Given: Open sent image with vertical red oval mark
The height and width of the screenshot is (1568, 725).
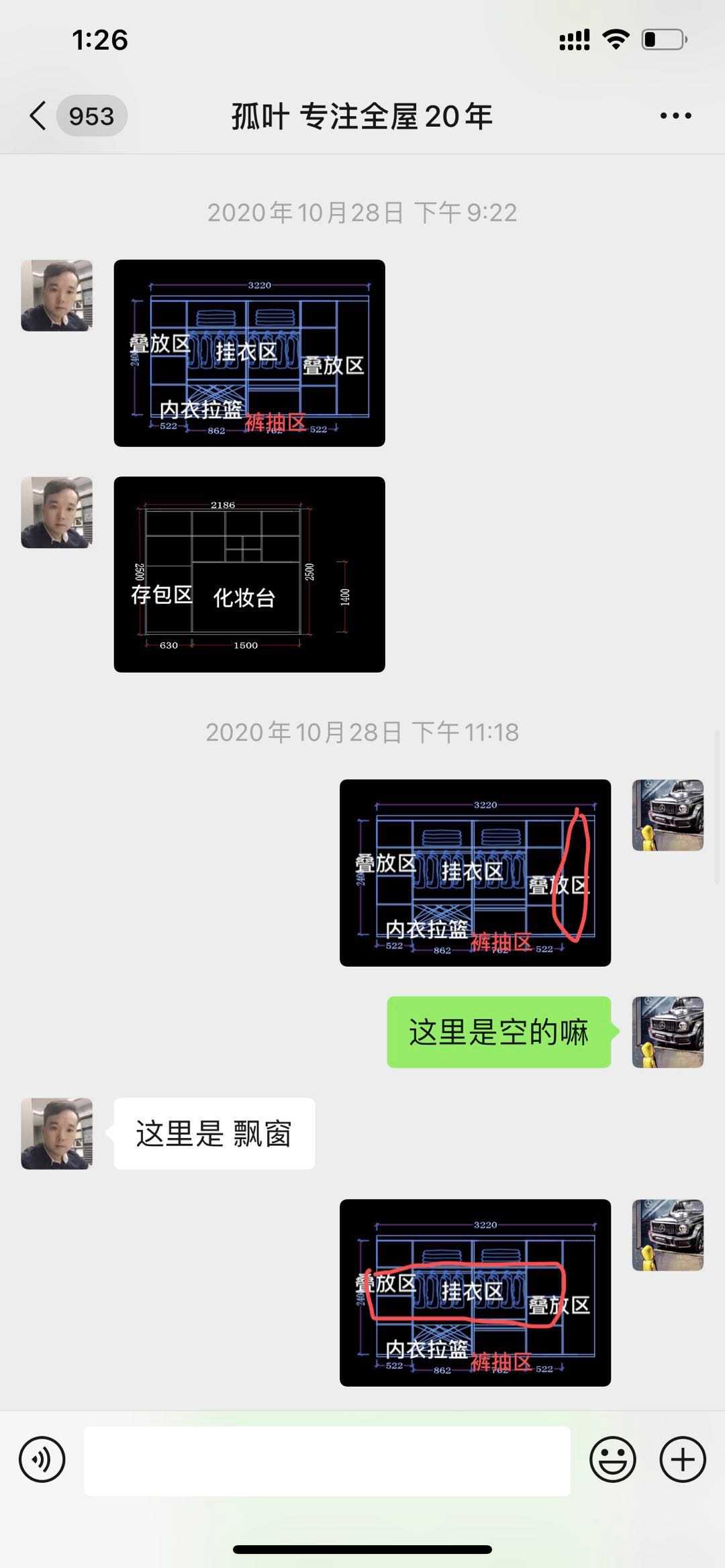Looking at the screenshot, I should [x=475, y=872].
